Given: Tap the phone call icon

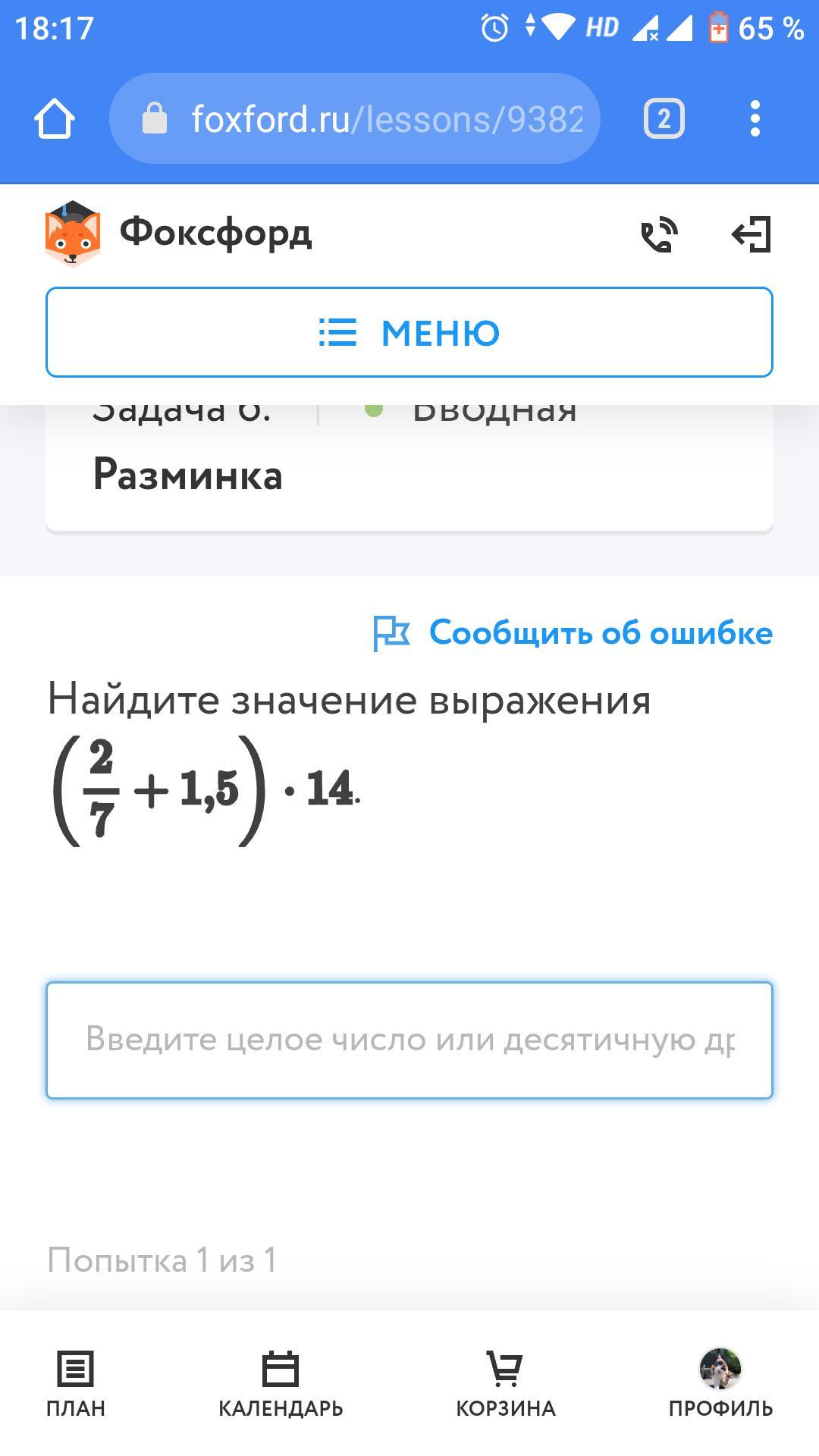Looking at the screenshot, I should (x=659, y=234).
